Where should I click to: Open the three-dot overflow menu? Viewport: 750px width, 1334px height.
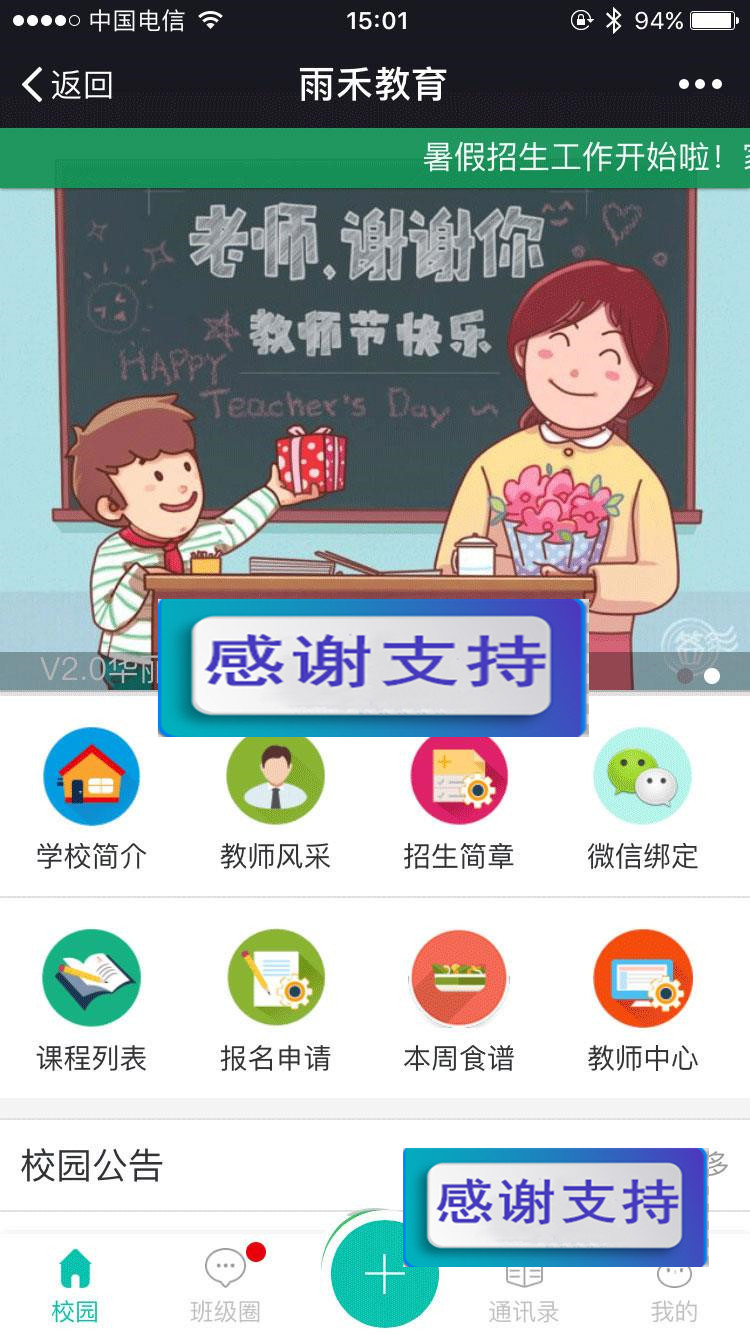(x=700, y=85)
